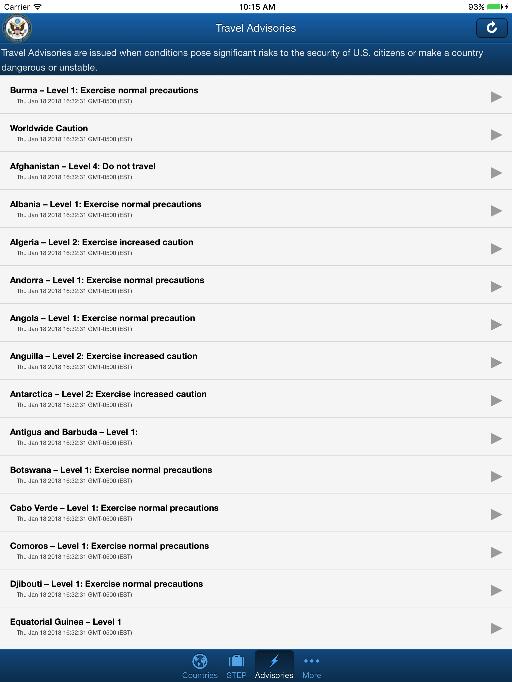
Task: Open the More tab
Action: (x=311, y=666)
